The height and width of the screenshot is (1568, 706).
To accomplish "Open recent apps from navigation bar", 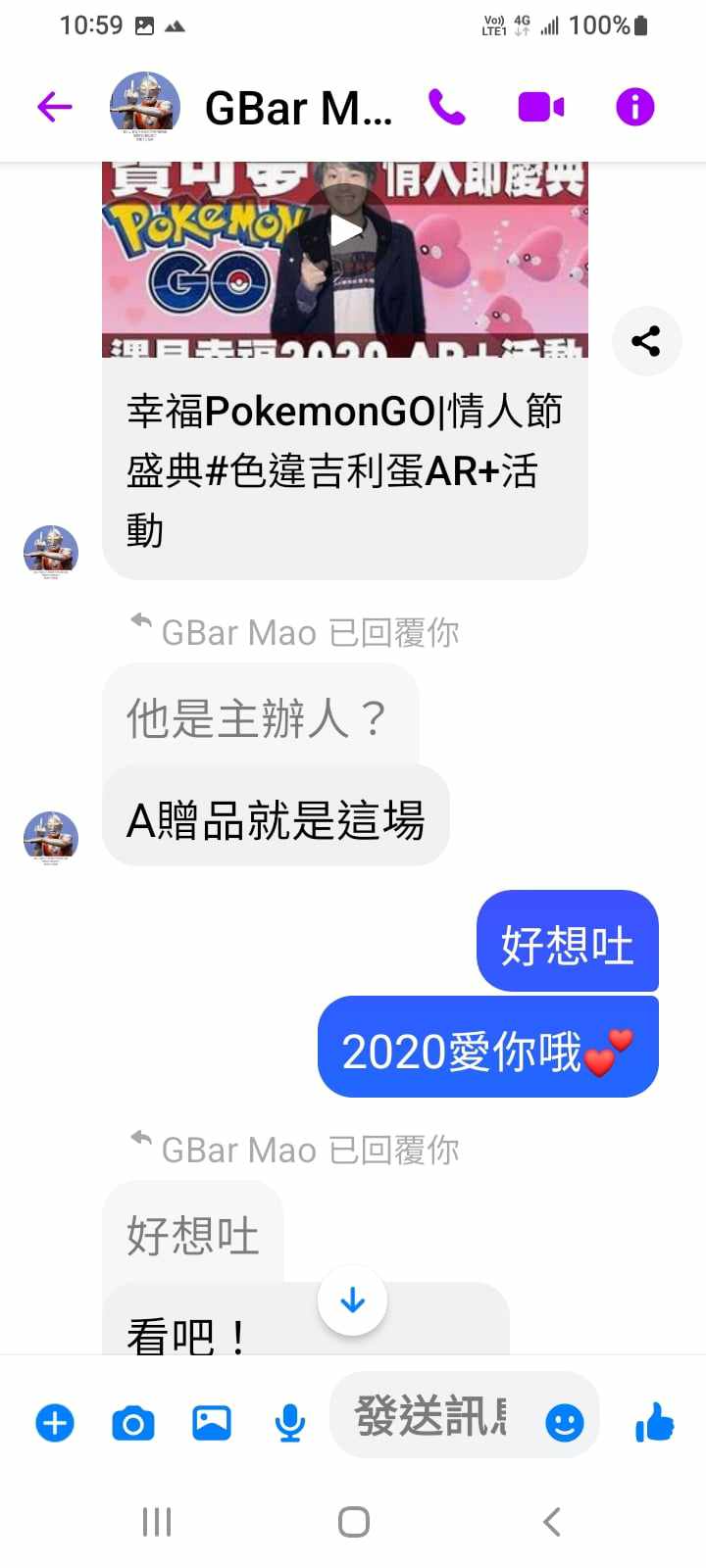I will pyautogui.click(x=157, y=1522).
